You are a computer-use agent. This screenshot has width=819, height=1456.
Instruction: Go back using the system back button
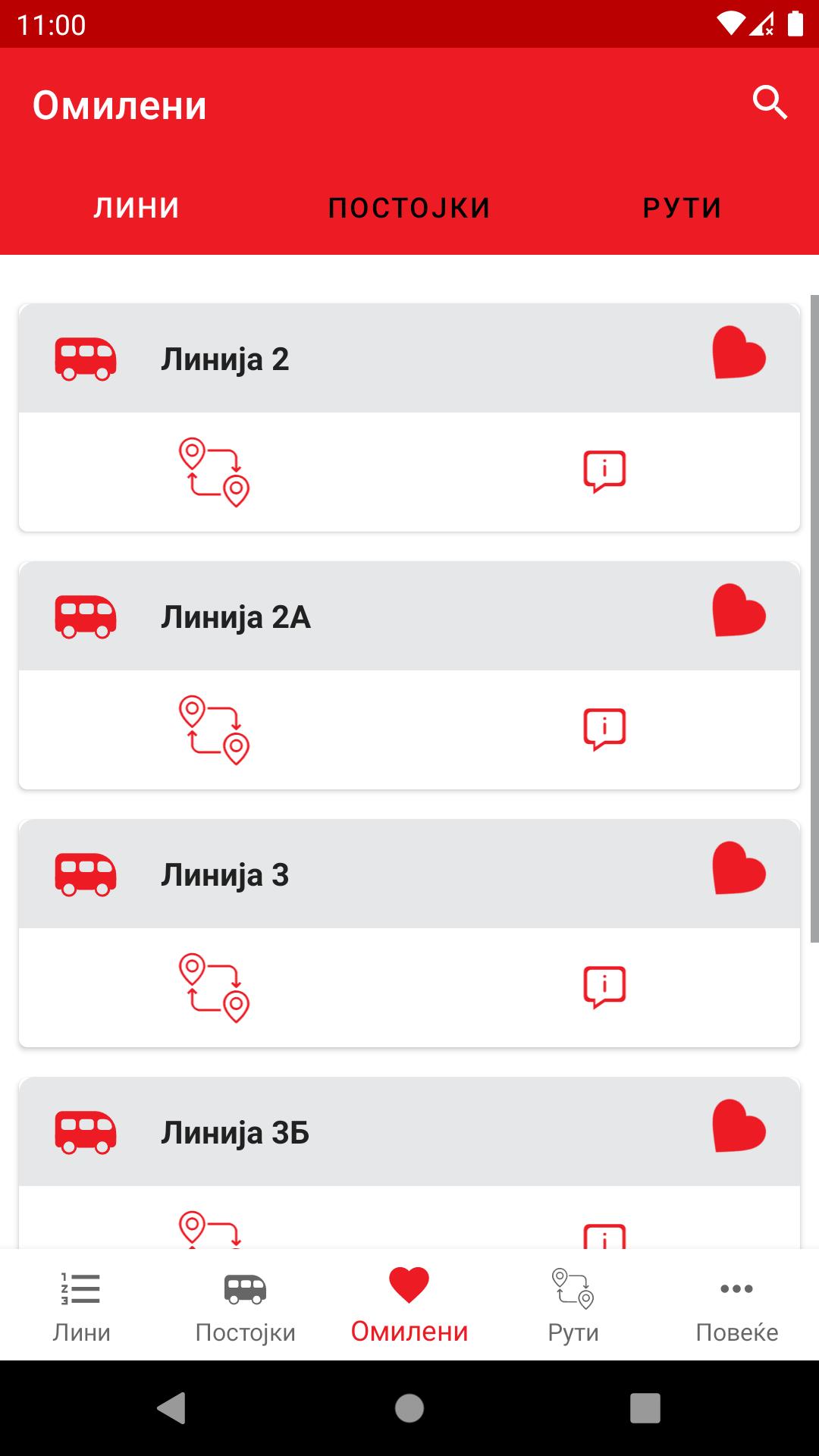point(172,1408)
